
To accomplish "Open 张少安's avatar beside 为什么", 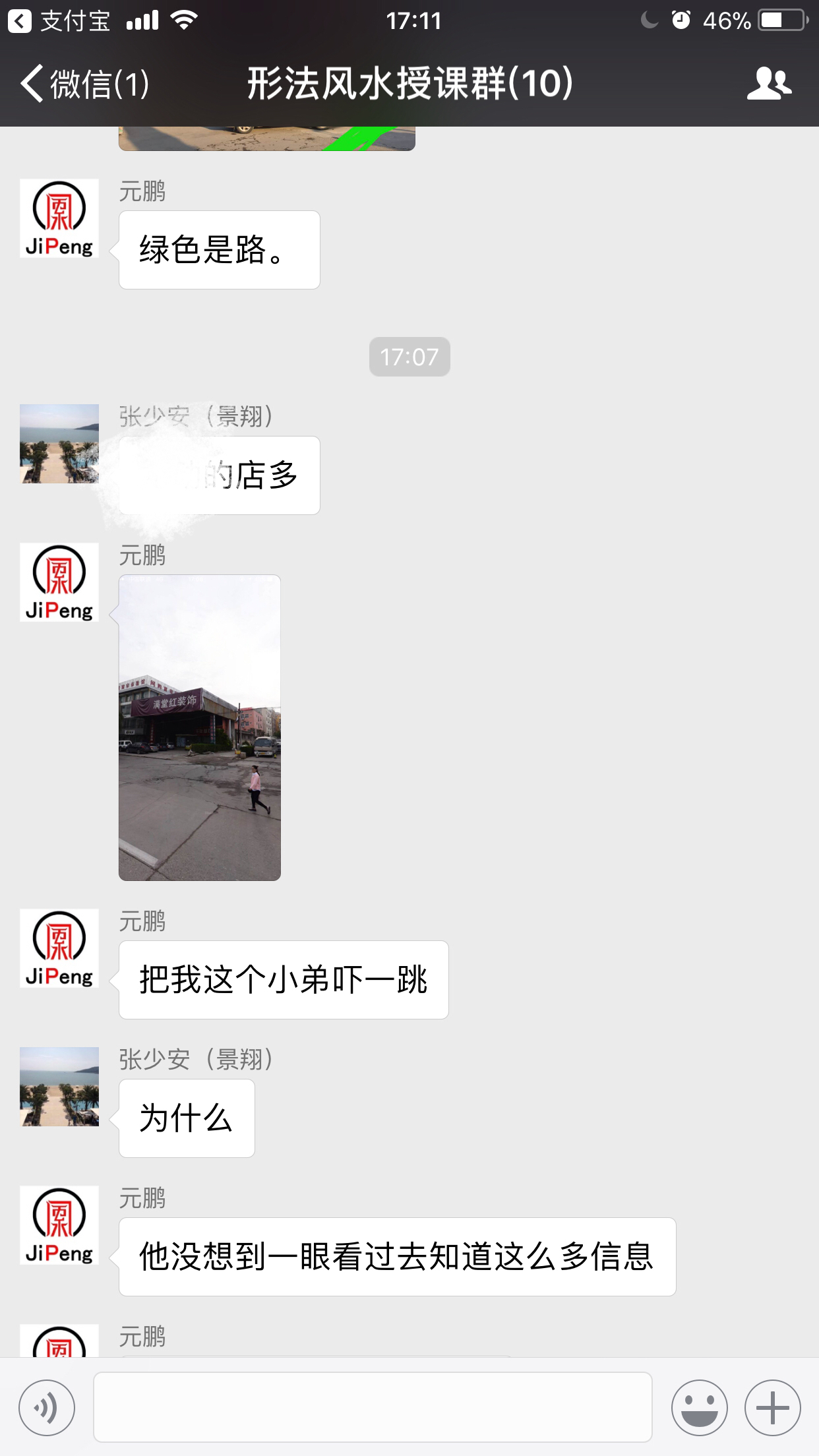I will point(59,1086).
